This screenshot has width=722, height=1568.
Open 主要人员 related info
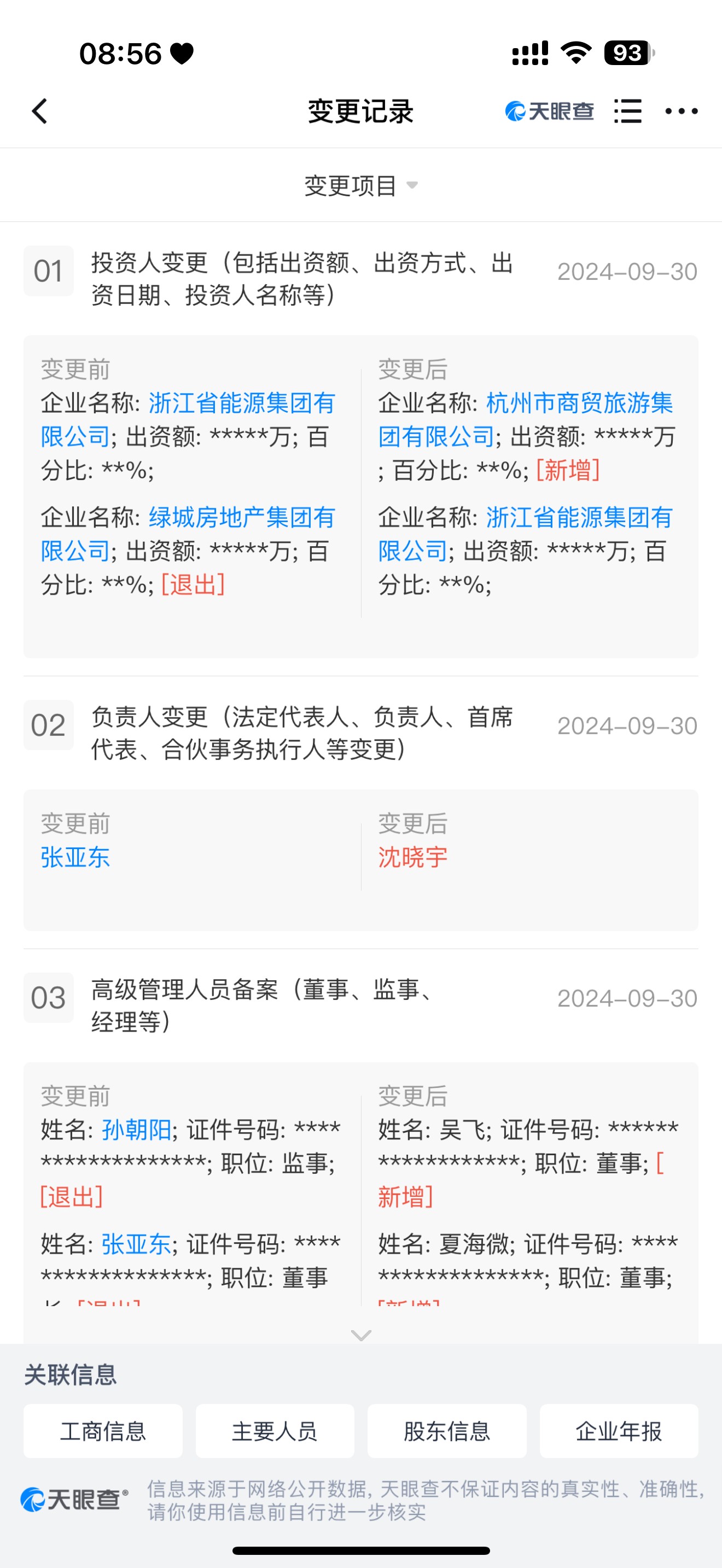click(x=275, y=1431)
